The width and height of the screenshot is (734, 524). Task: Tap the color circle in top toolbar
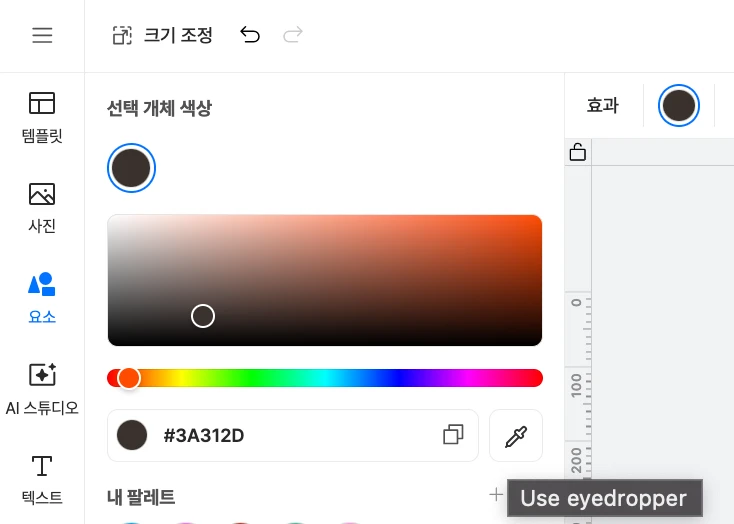coord(679,105)
